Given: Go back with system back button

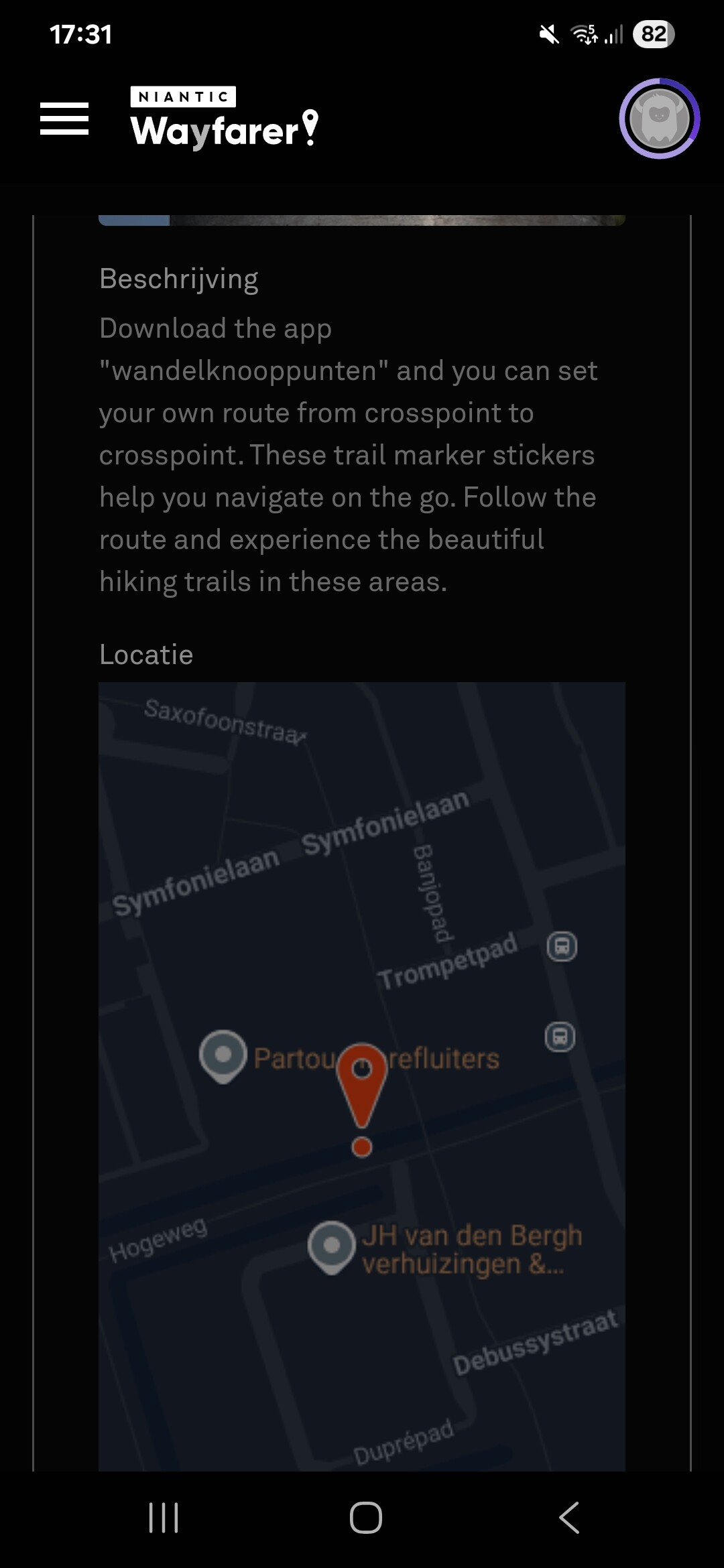Looking at the screenshot, I should pyautogui.click(x=569, y=1518).
